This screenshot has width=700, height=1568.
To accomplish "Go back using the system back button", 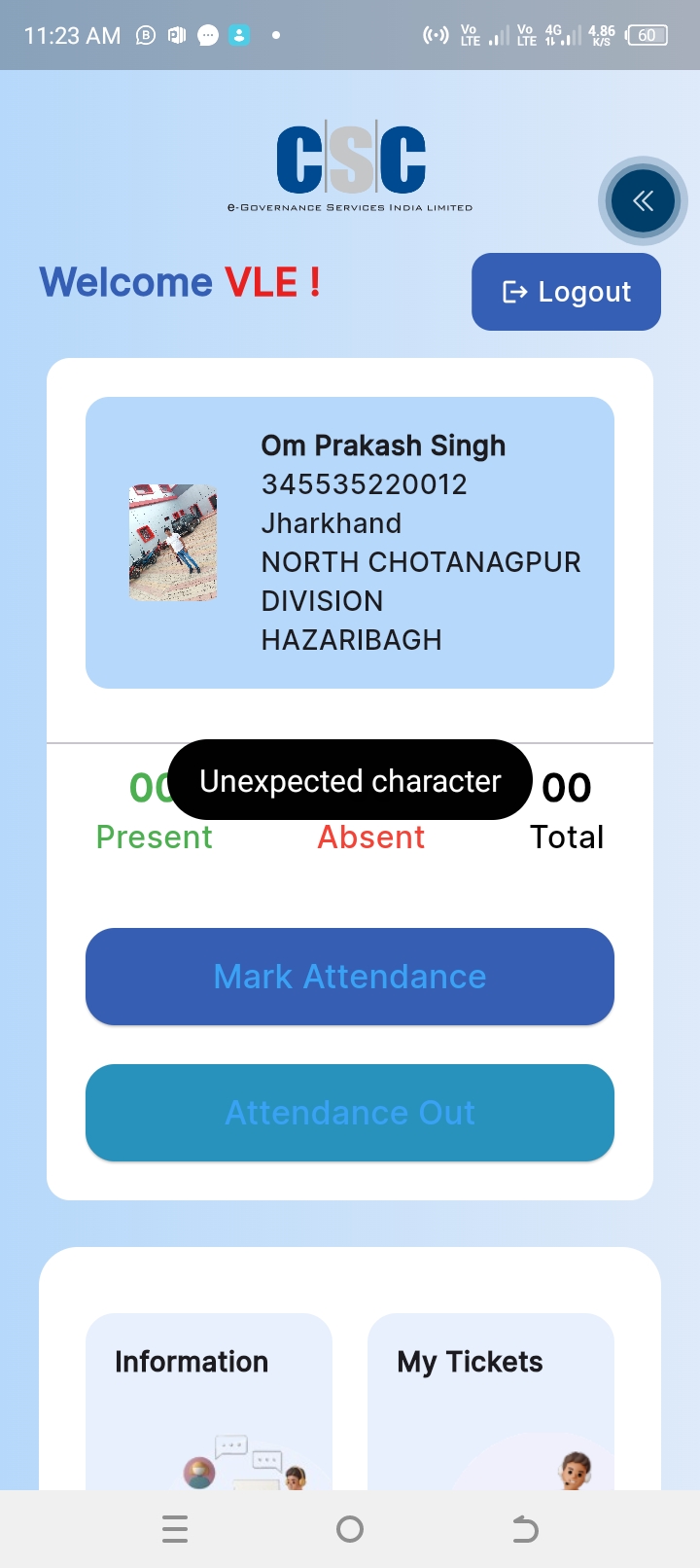I will click(525, 1529).
